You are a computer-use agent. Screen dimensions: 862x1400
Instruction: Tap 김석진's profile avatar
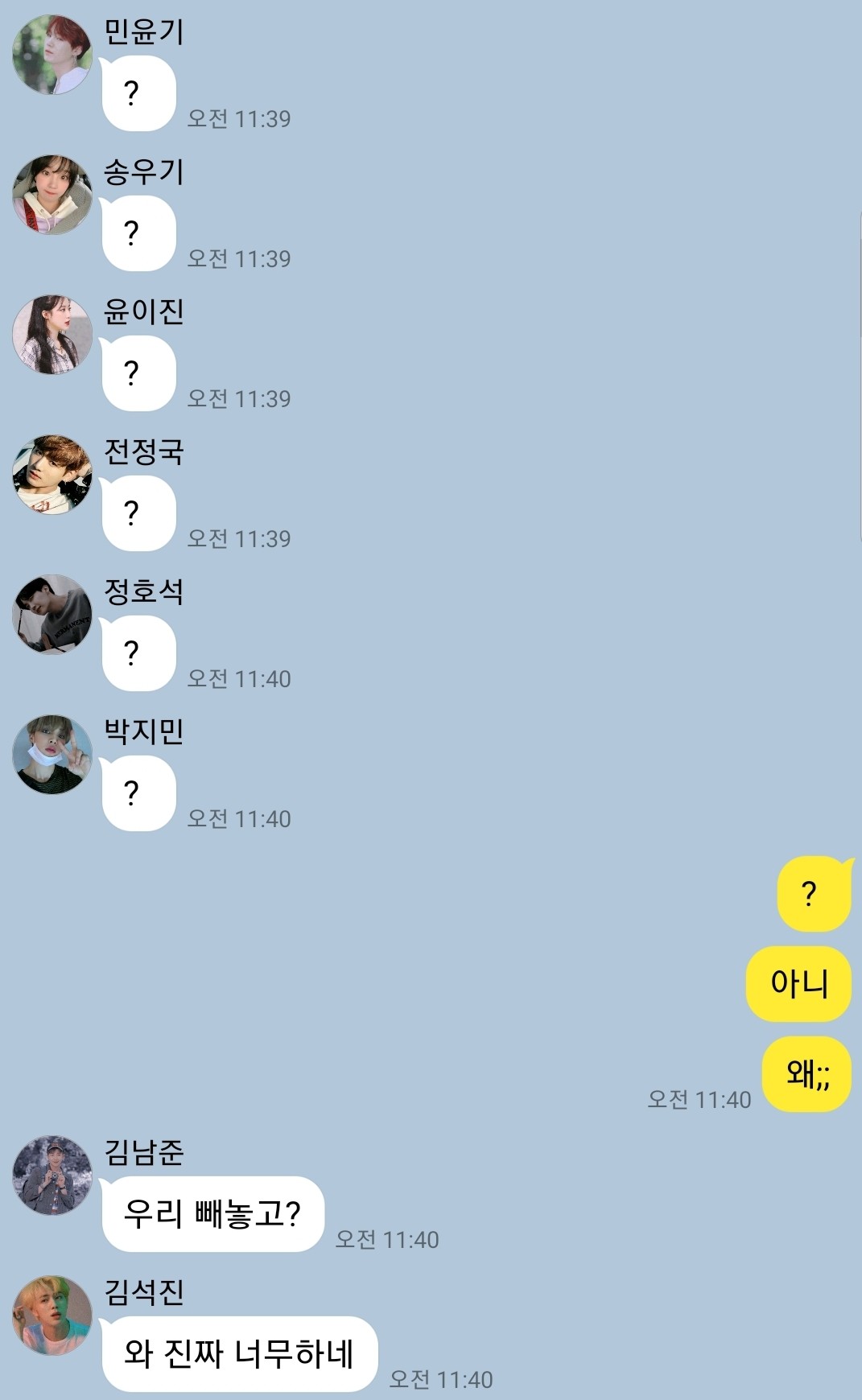point(52,1316)
